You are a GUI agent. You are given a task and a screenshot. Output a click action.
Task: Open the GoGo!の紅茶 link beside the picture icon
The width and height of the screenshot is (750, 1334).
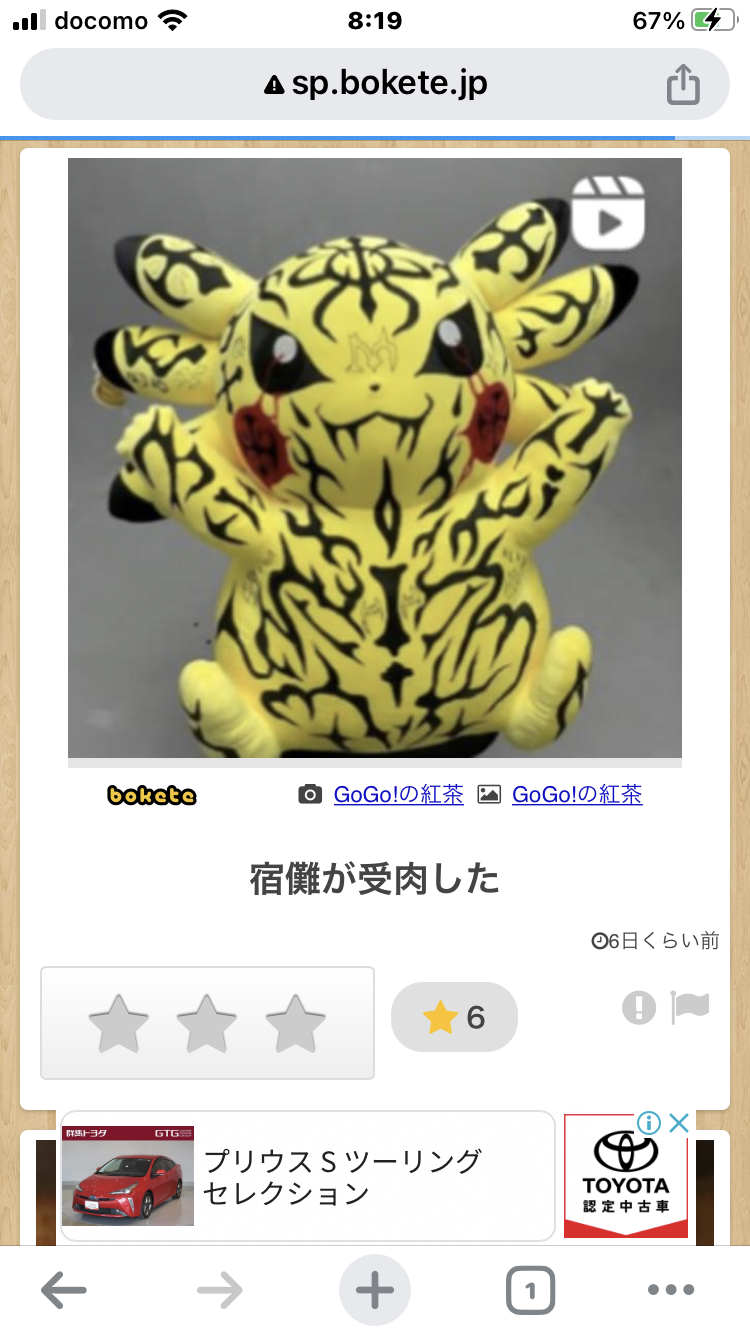(577, 794)
